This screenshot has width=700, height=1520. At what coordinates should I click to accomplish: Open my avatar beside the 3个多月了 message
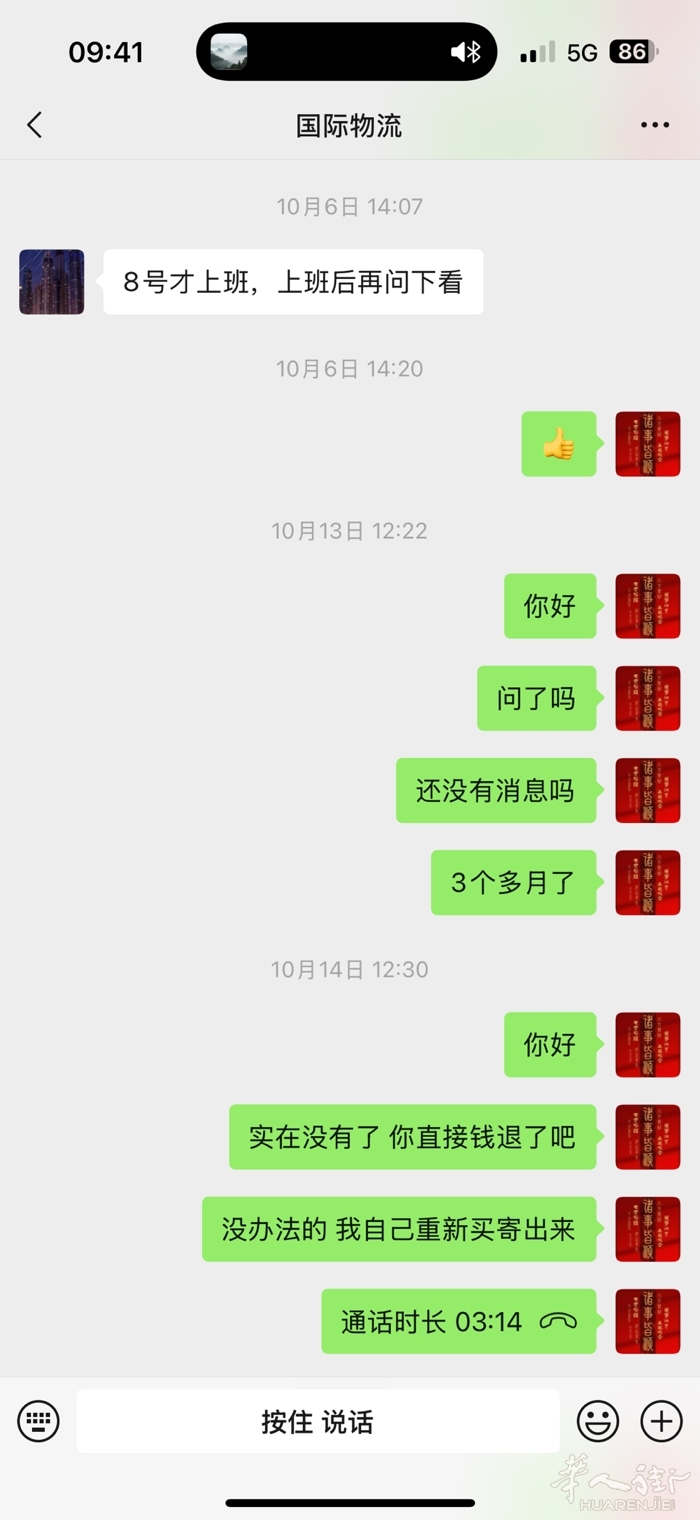click(648, 882)
